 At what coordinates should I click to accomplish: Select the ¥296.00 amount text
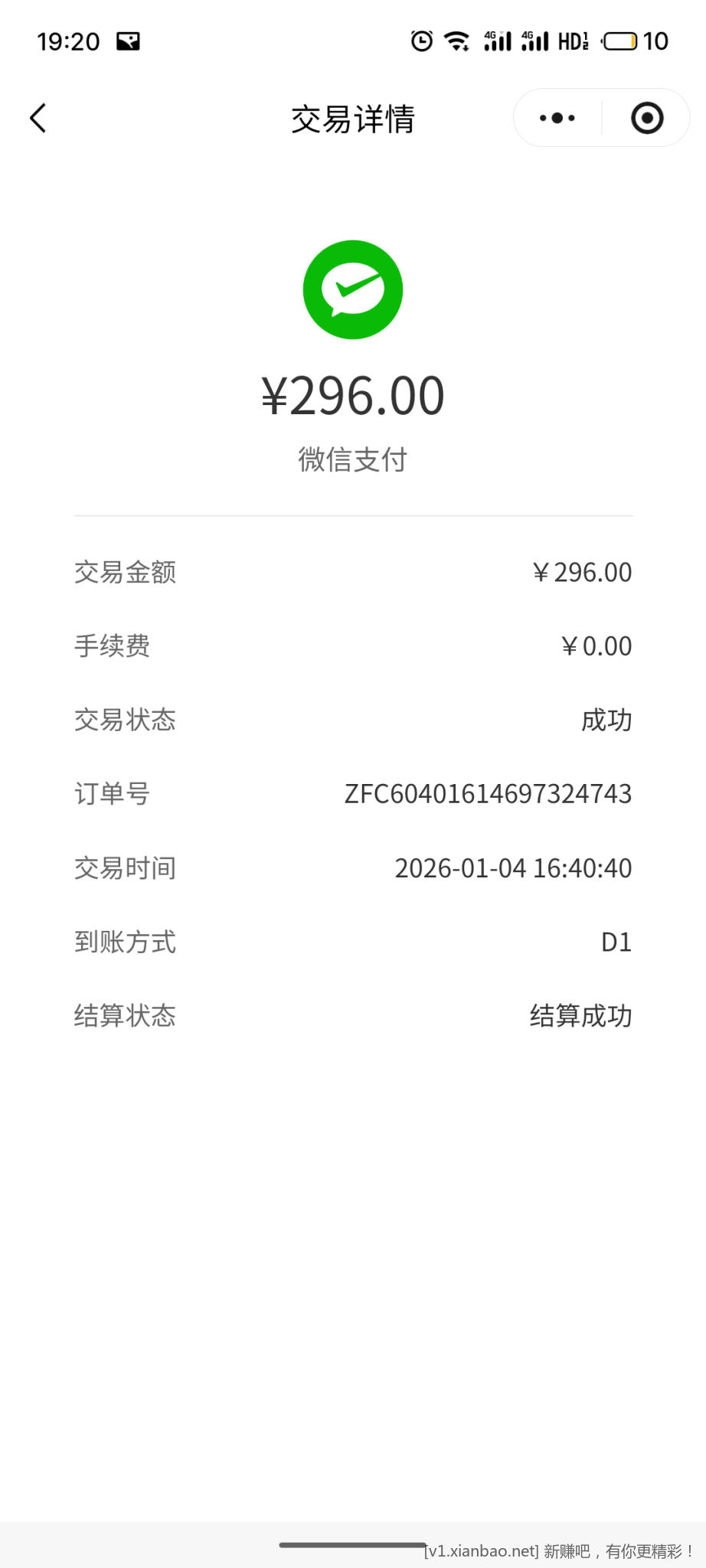pos(352,394)
